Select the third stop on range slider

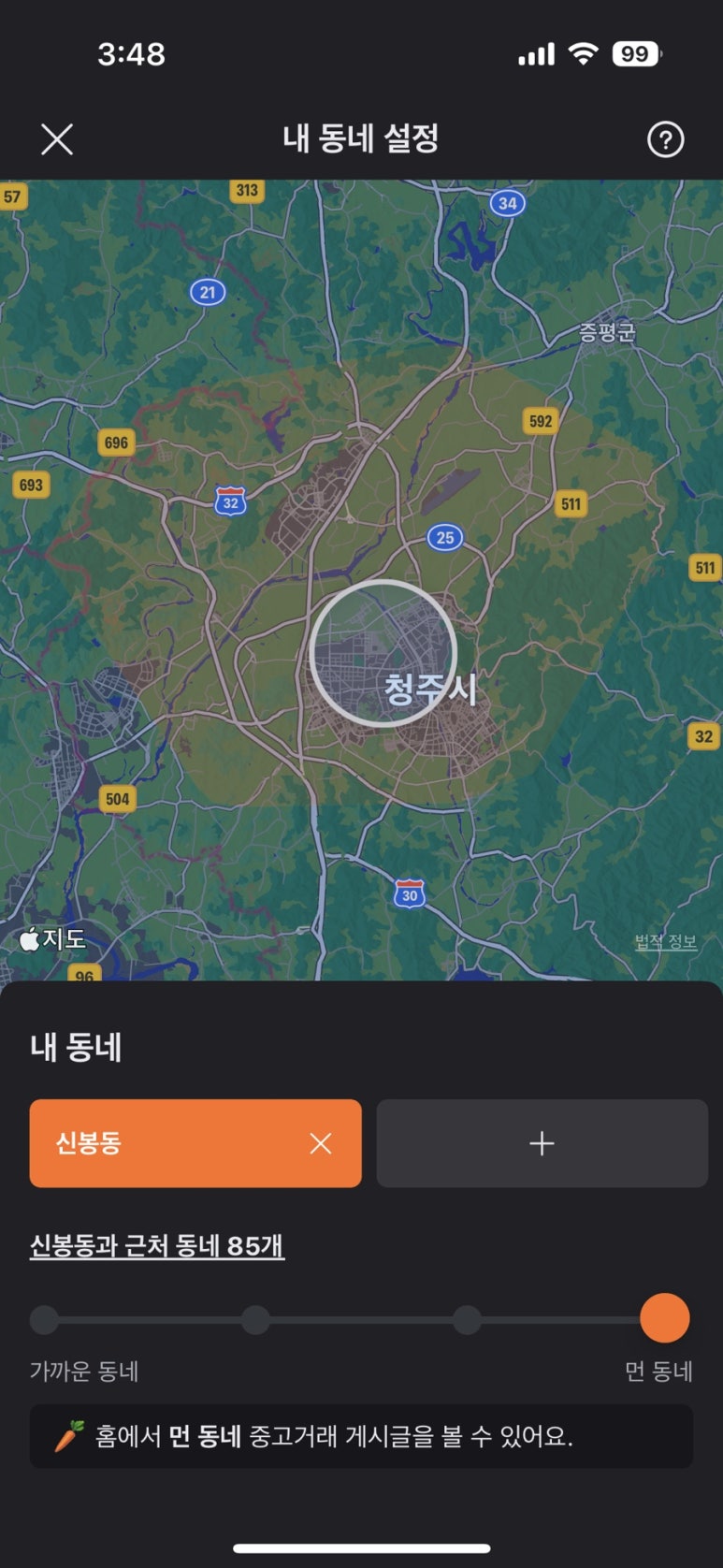tap(467, 1320)
